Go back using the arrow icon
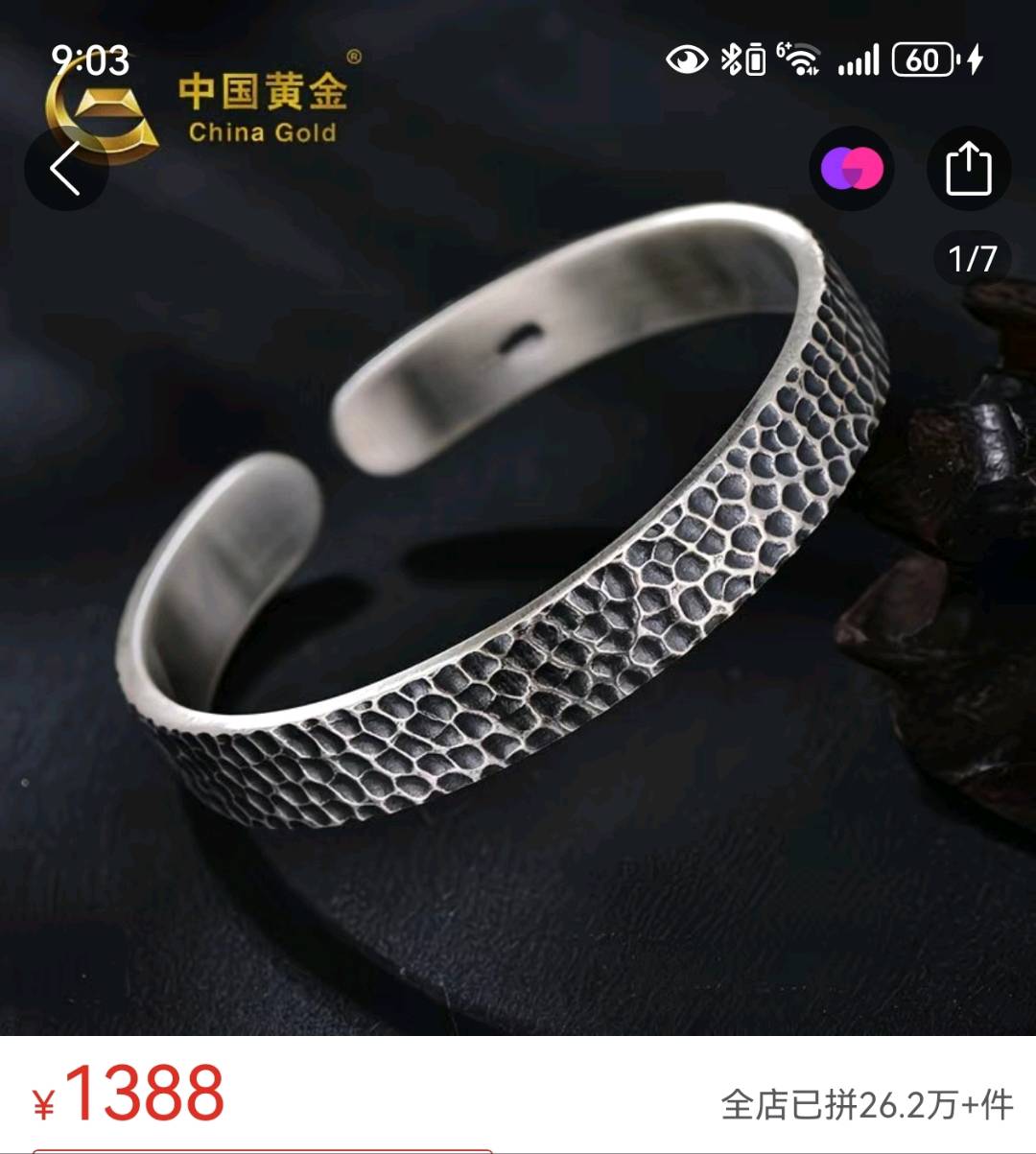 pos(65,170)
